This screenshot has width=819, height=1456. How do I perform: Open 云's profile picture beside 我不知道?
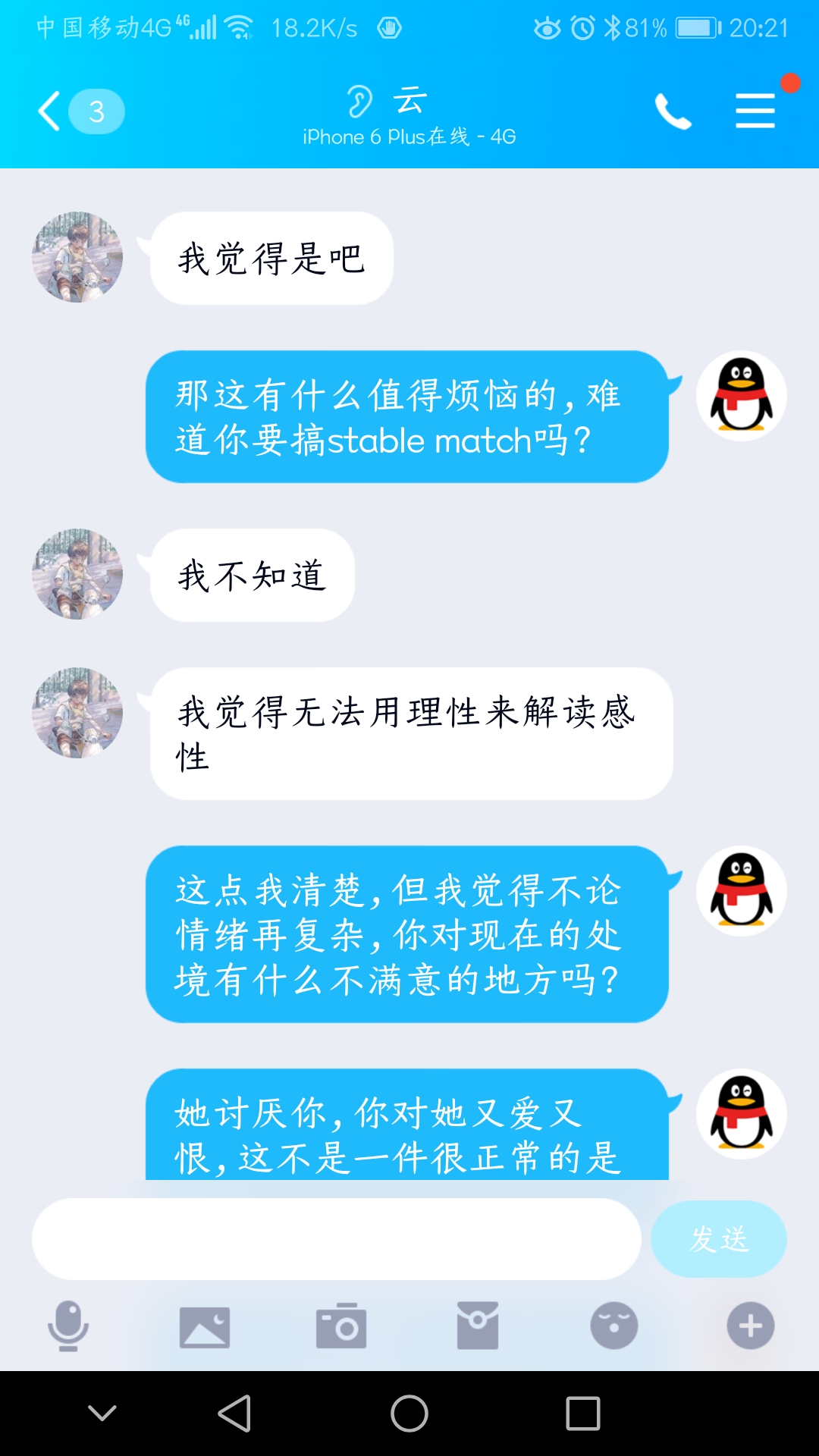[x=77, y=574]
